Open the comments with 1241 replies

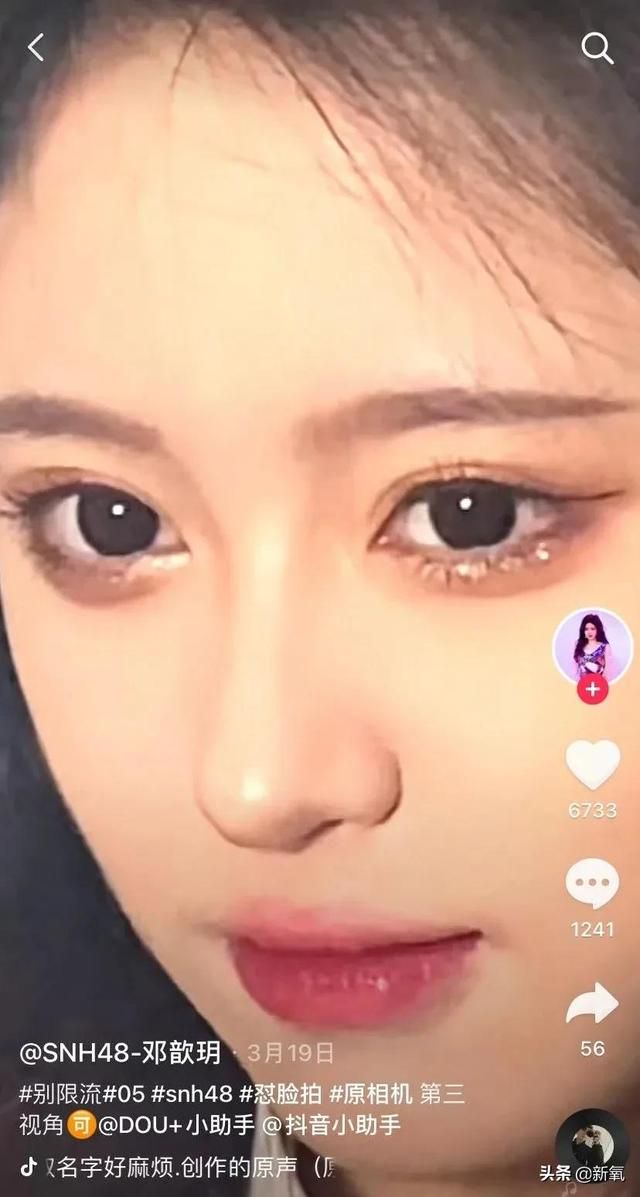coord(593,884)
